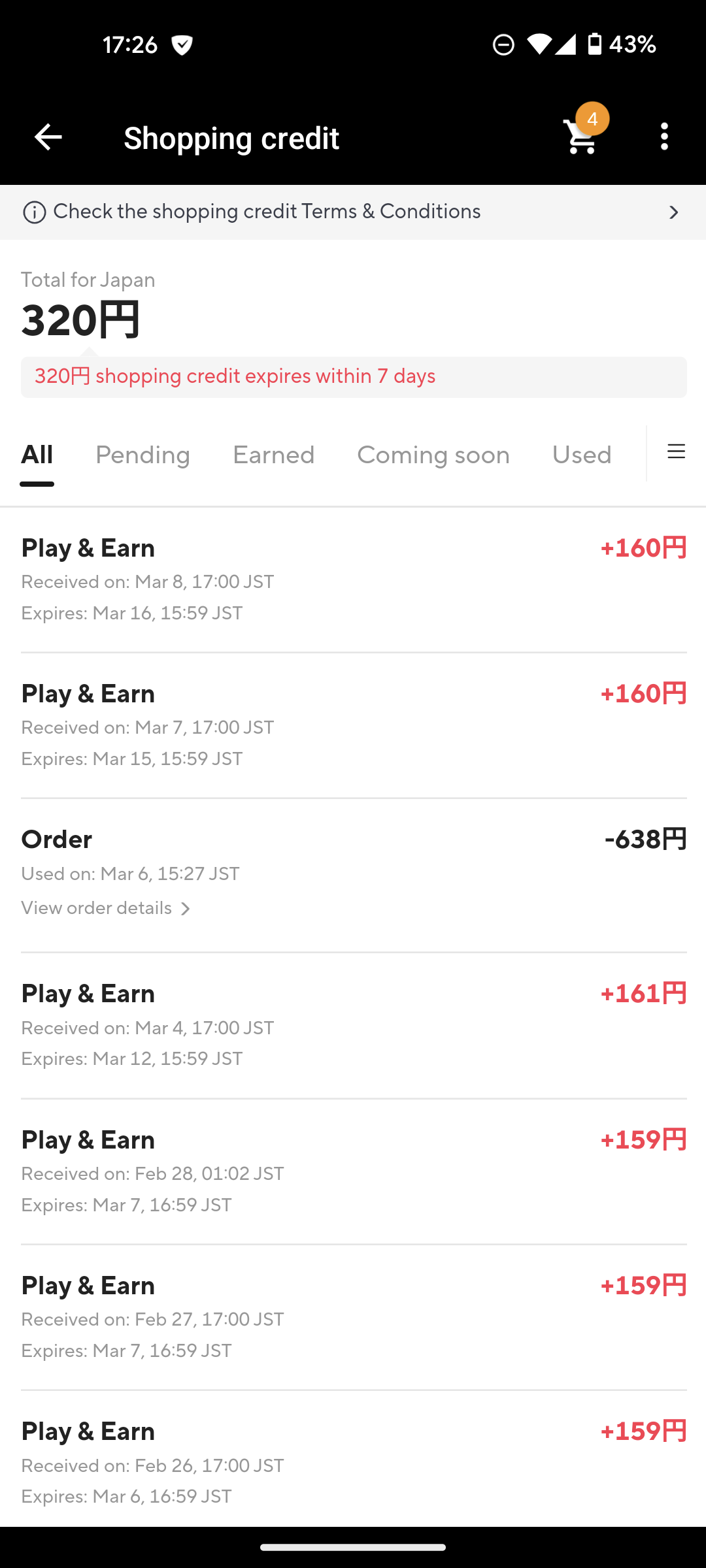Switch to the Pending tab
This screenshot has height=1568, width=706.
(x=143, y=455)
